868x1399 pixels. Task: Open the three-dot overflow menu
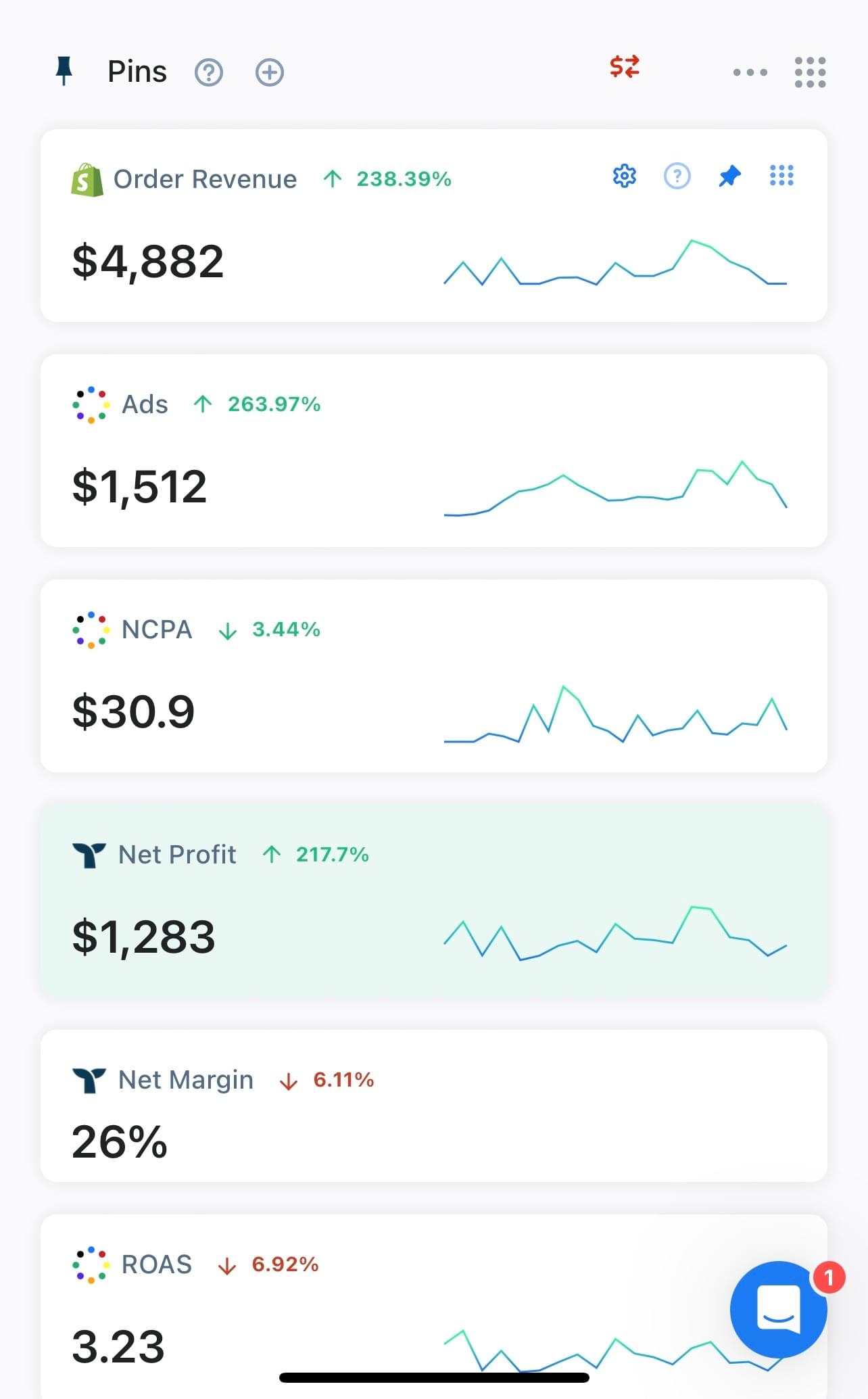pyautogui.click(x=750, y=72)
